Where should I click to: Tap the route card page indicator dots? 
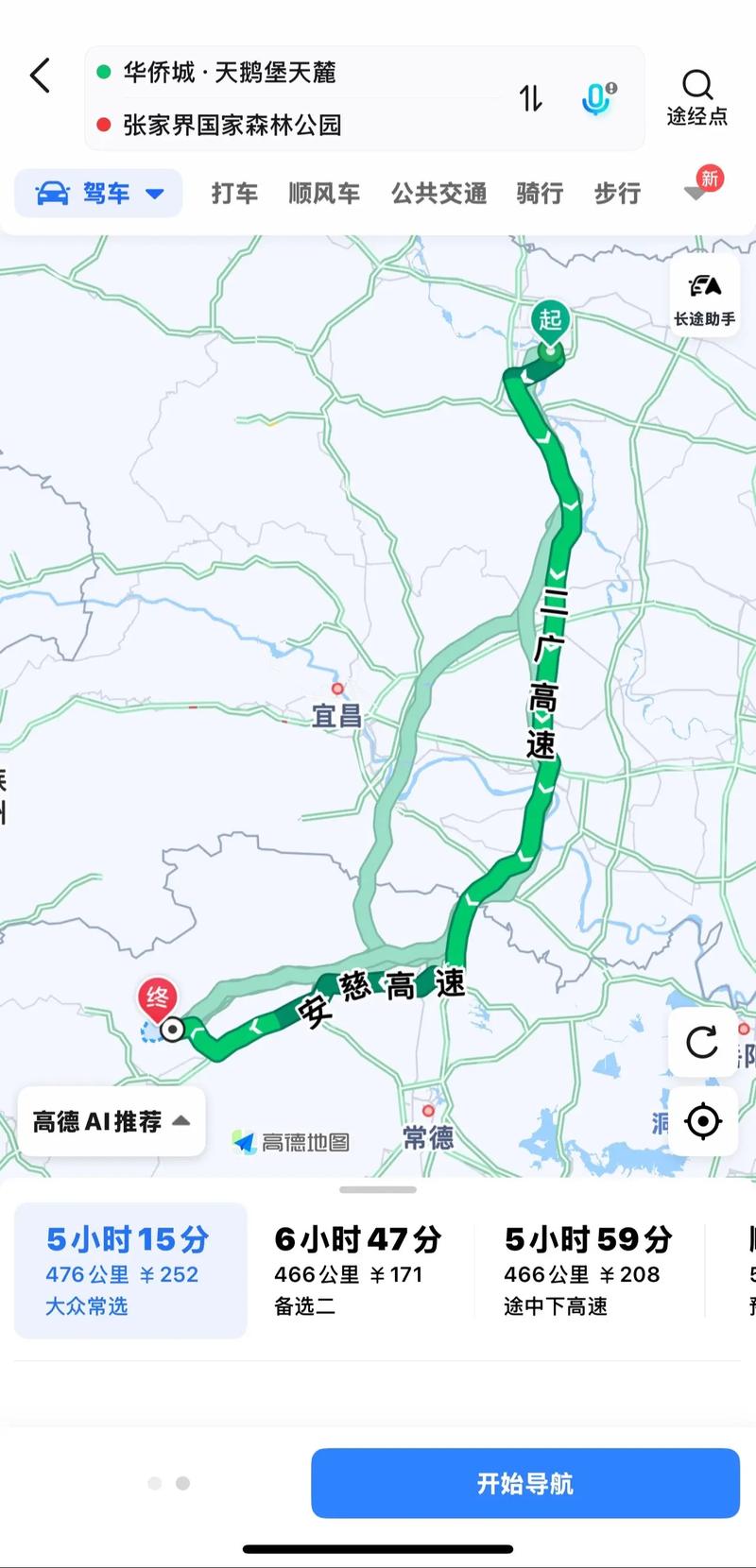(170, 1483)
